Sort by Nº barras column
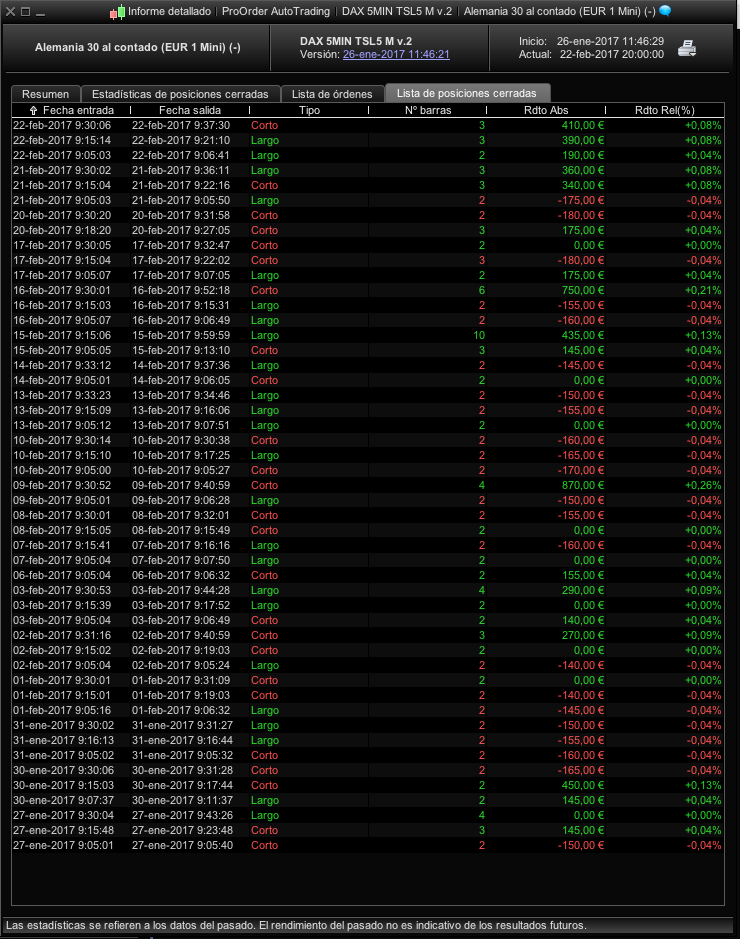Image resolution: width=740 pixels, height=939 pixels. click(427, 110)
